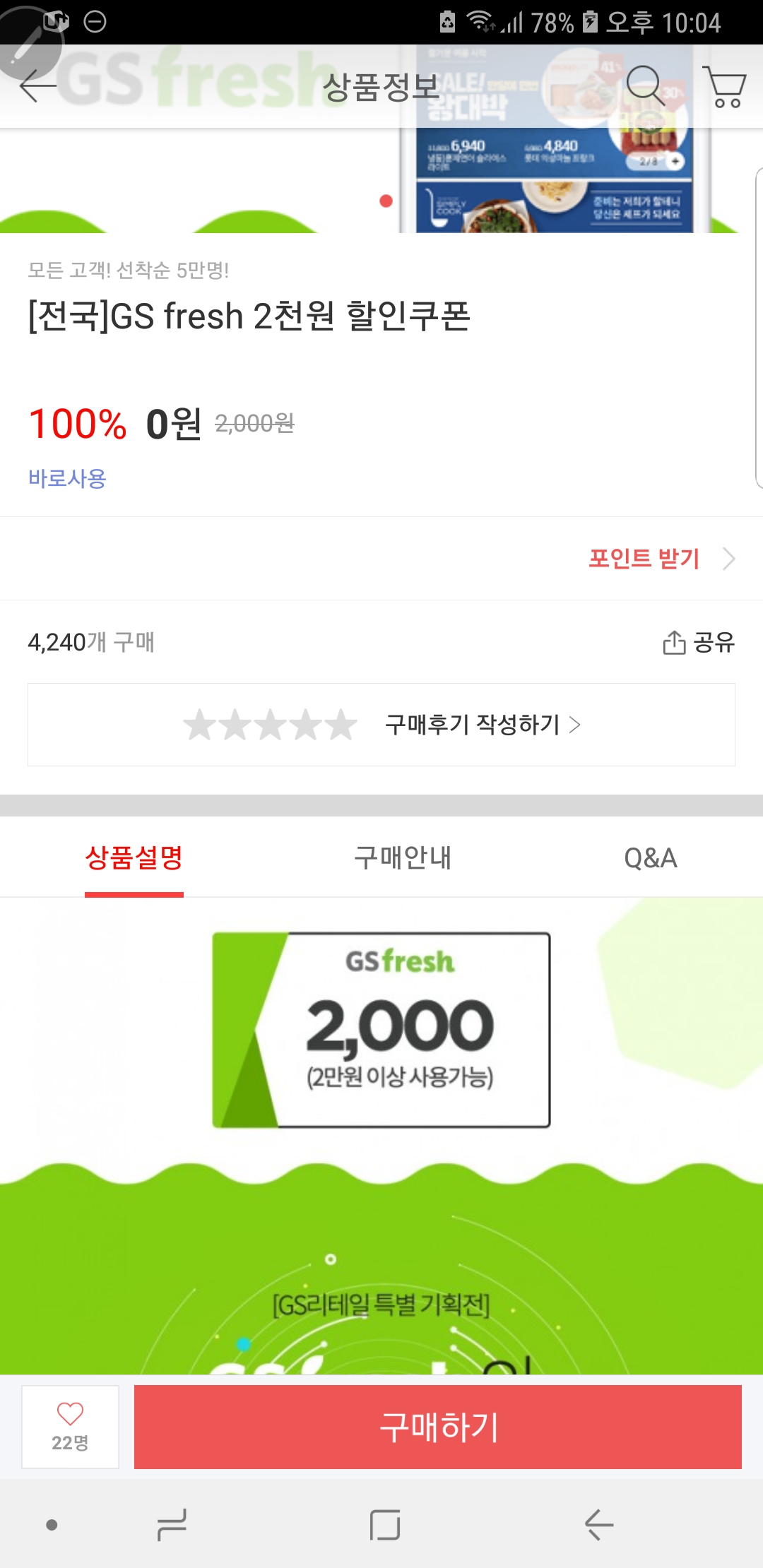Image resolution: width=763 pixels, height=1568 pixels.
Task: Add this coupon to favorites with the heart
Action: [70, 1426]
